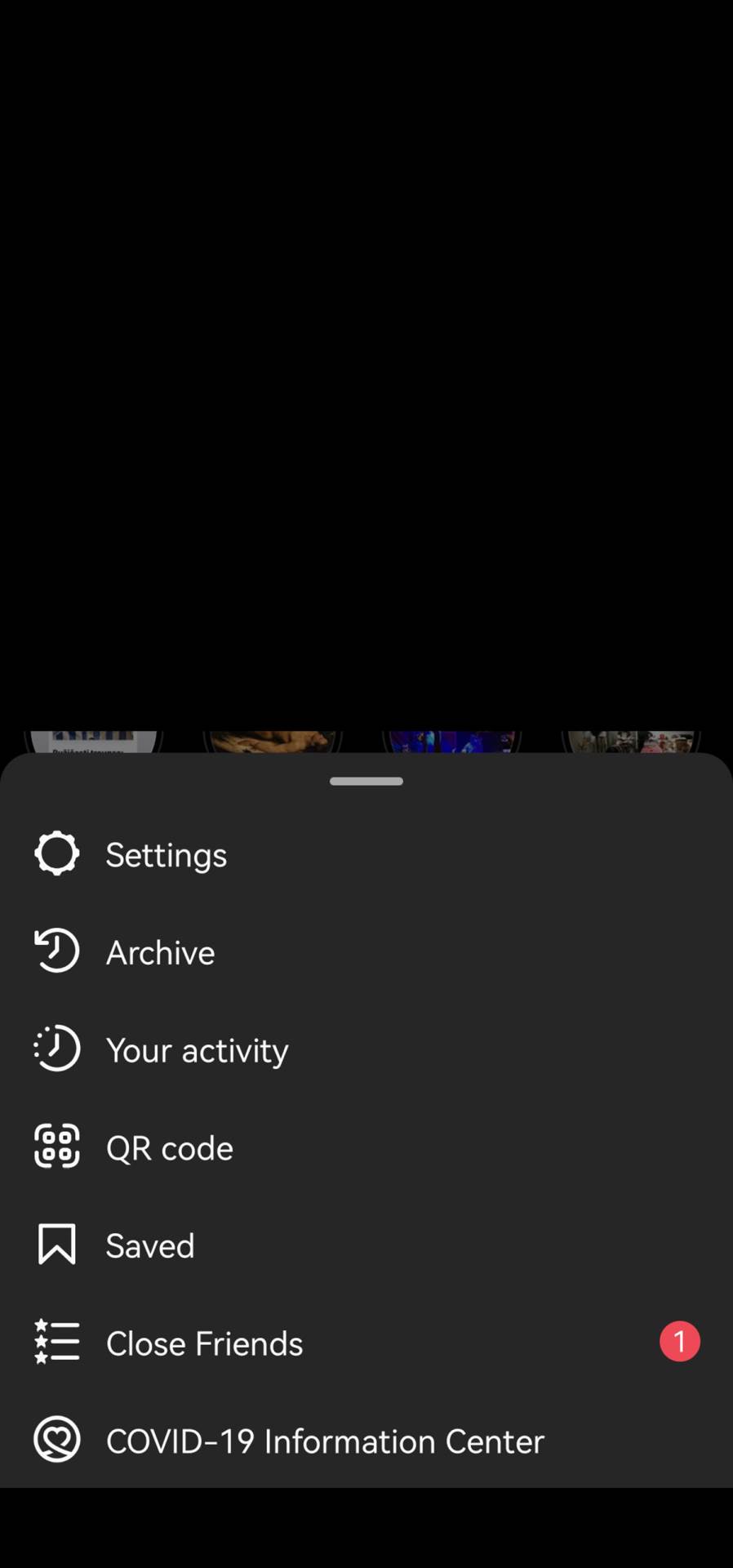
Task: Tap the Archive clock-arrow icon
Action: tap(56, 950)
